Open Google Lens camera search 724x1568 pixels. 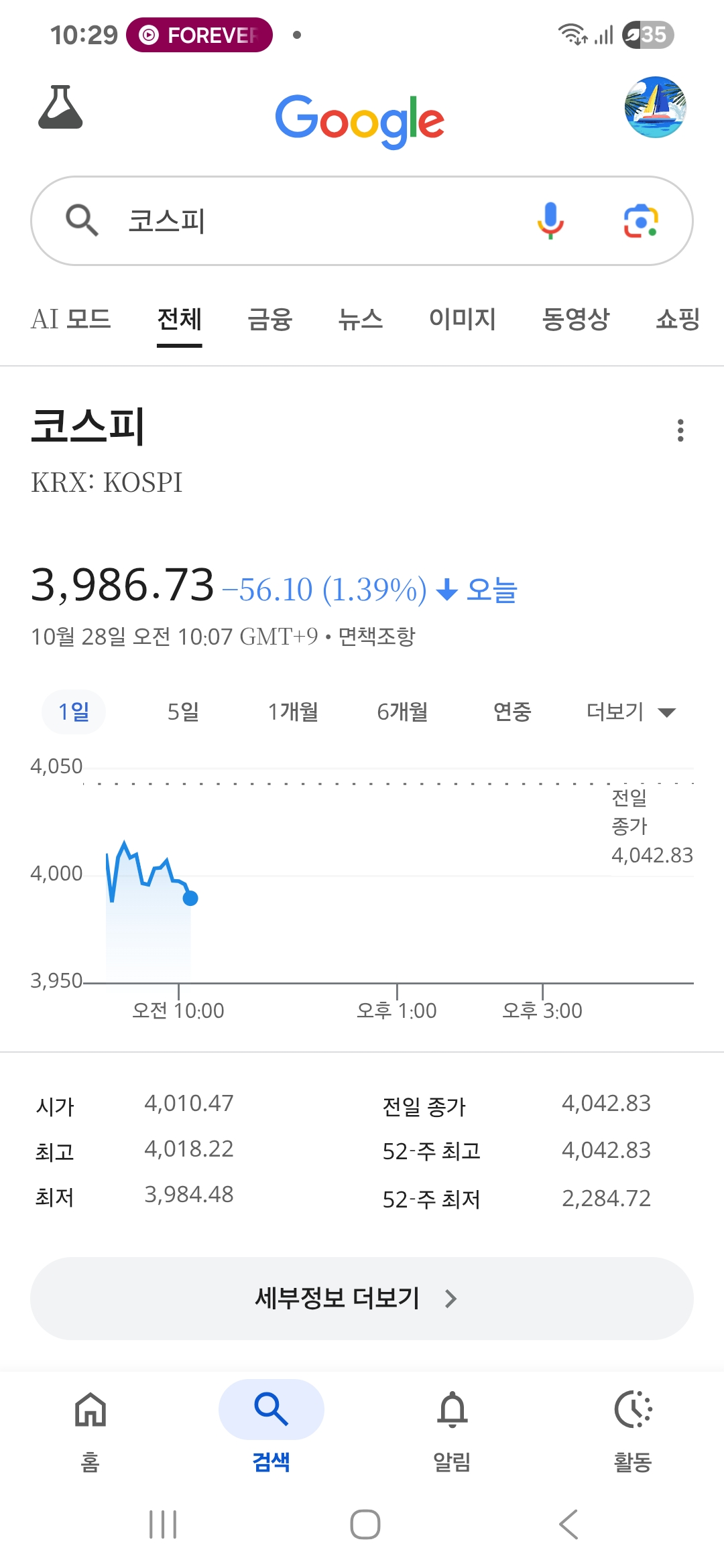coord(640,221)
